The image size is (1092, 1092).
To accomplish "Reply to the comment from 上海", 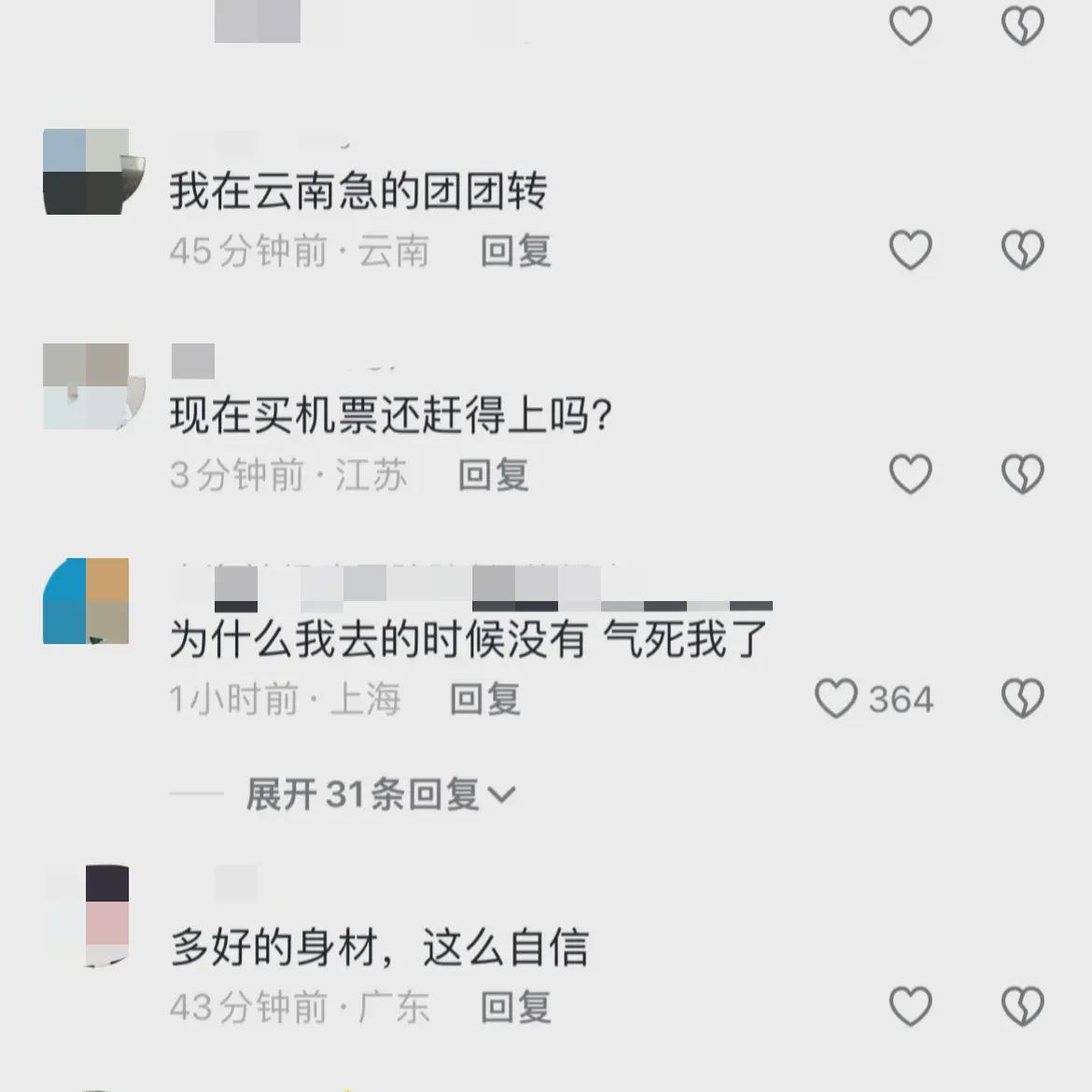I will pyautogui.click(x=484, y=699).
